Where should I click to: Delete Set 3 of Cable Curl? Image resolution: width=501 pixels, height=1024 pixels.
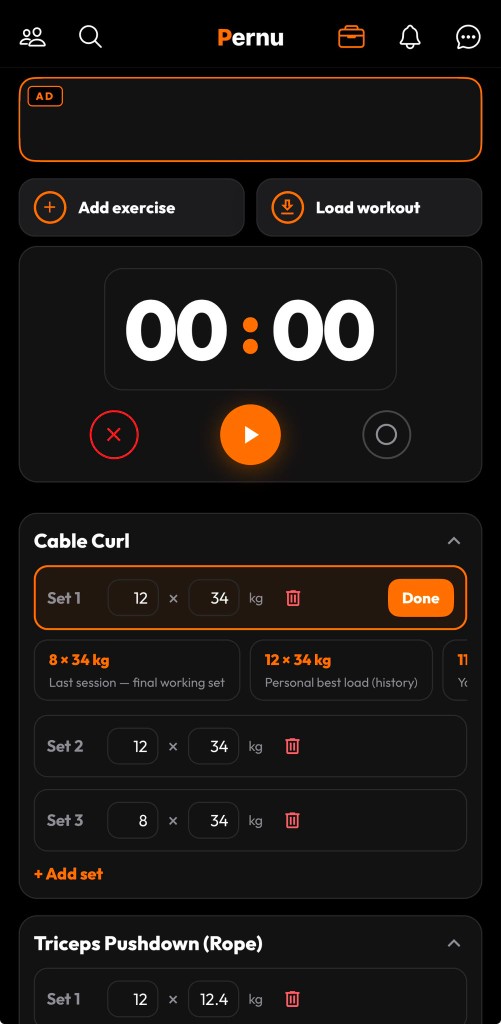293,820
